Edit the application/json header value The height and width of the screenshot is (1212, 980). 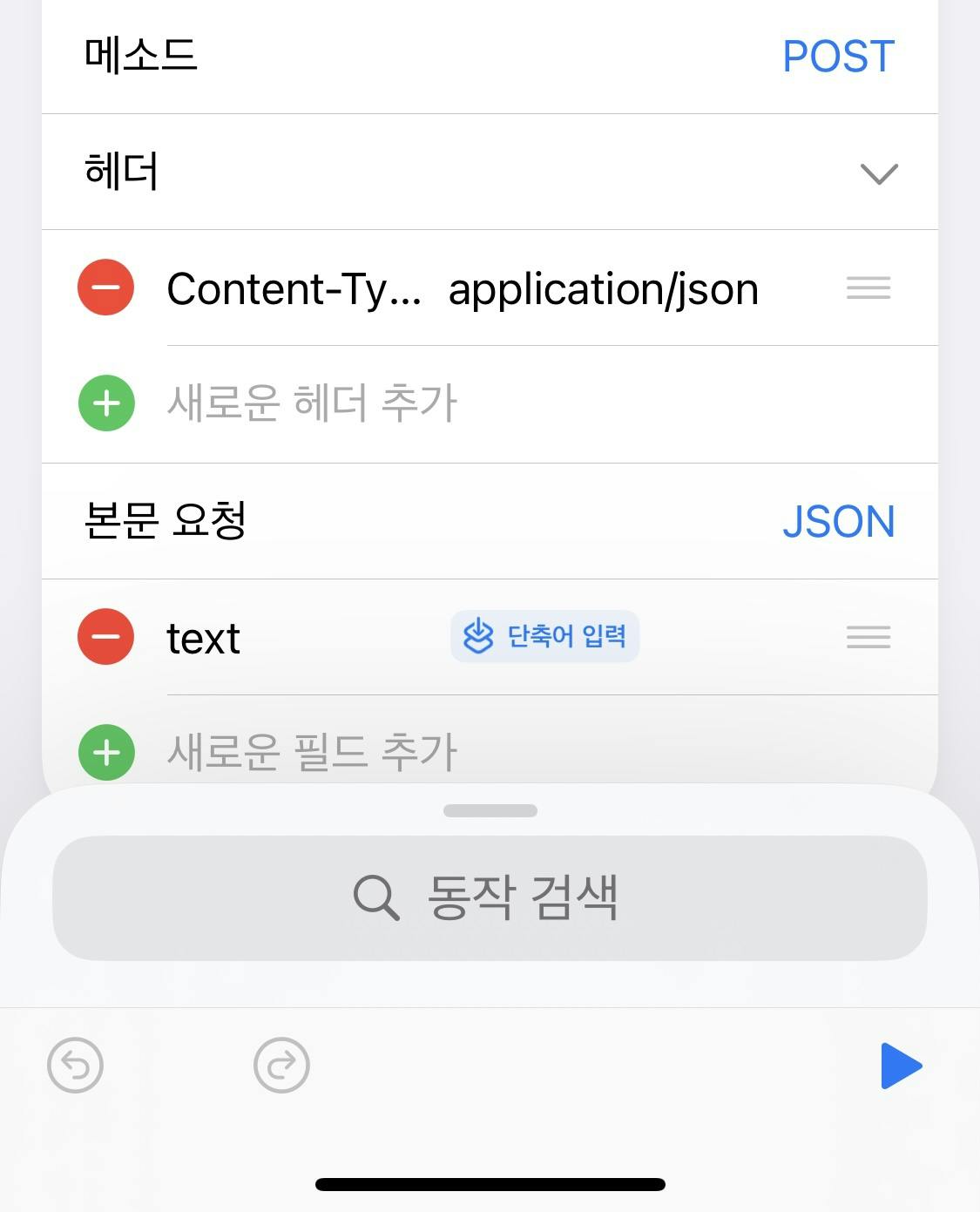pos(603,289)
